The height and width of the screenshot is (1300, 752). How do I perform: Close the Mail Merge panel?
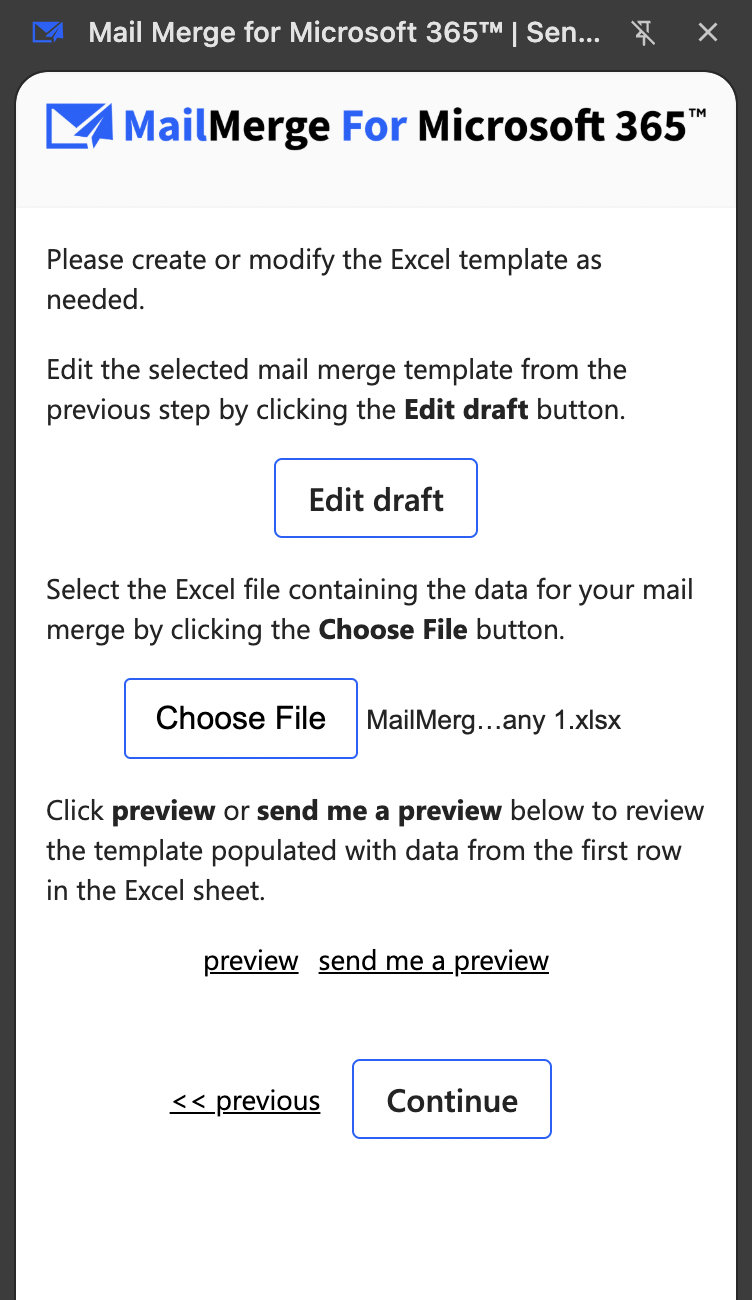(707, 33)
